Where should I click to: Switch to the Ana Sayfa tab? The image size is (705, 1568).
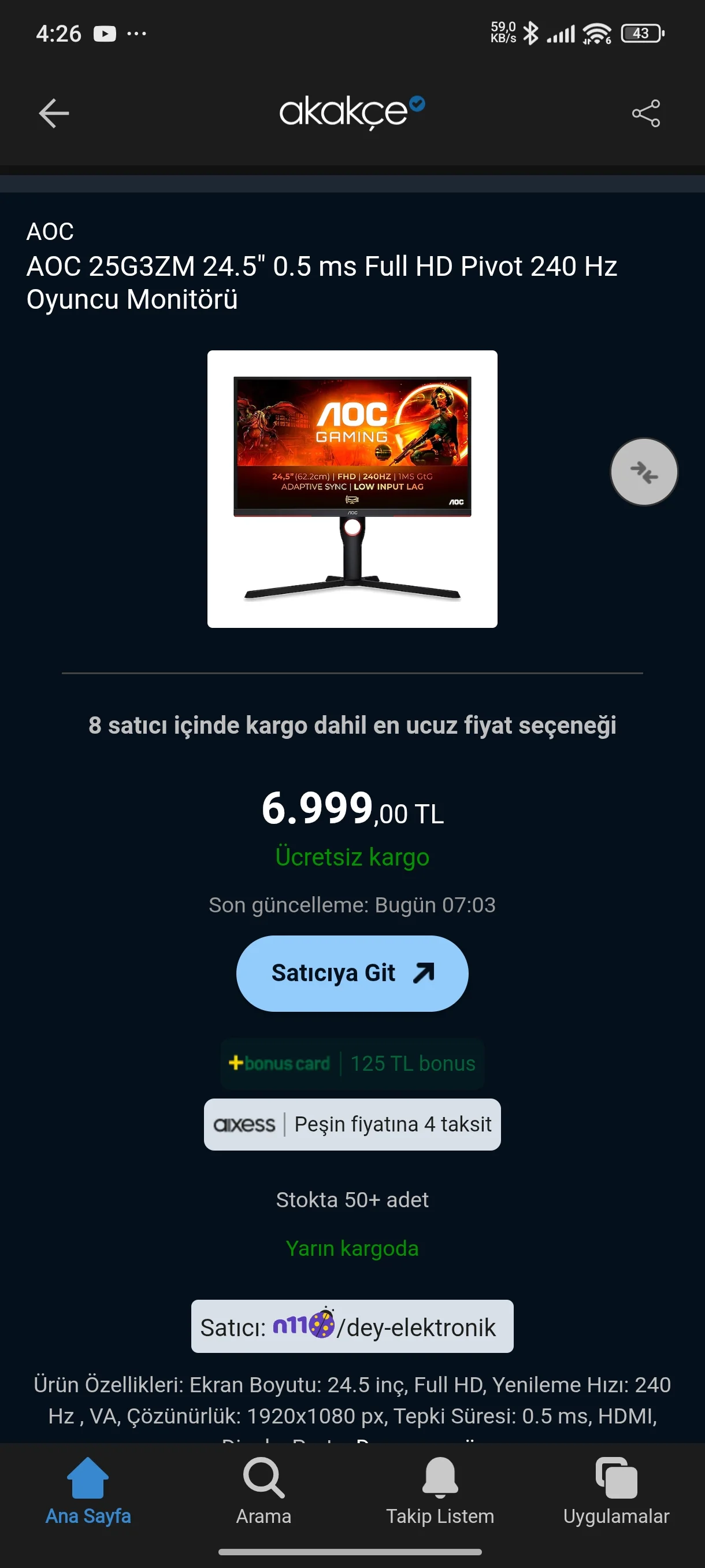[x=88, y=1491]
